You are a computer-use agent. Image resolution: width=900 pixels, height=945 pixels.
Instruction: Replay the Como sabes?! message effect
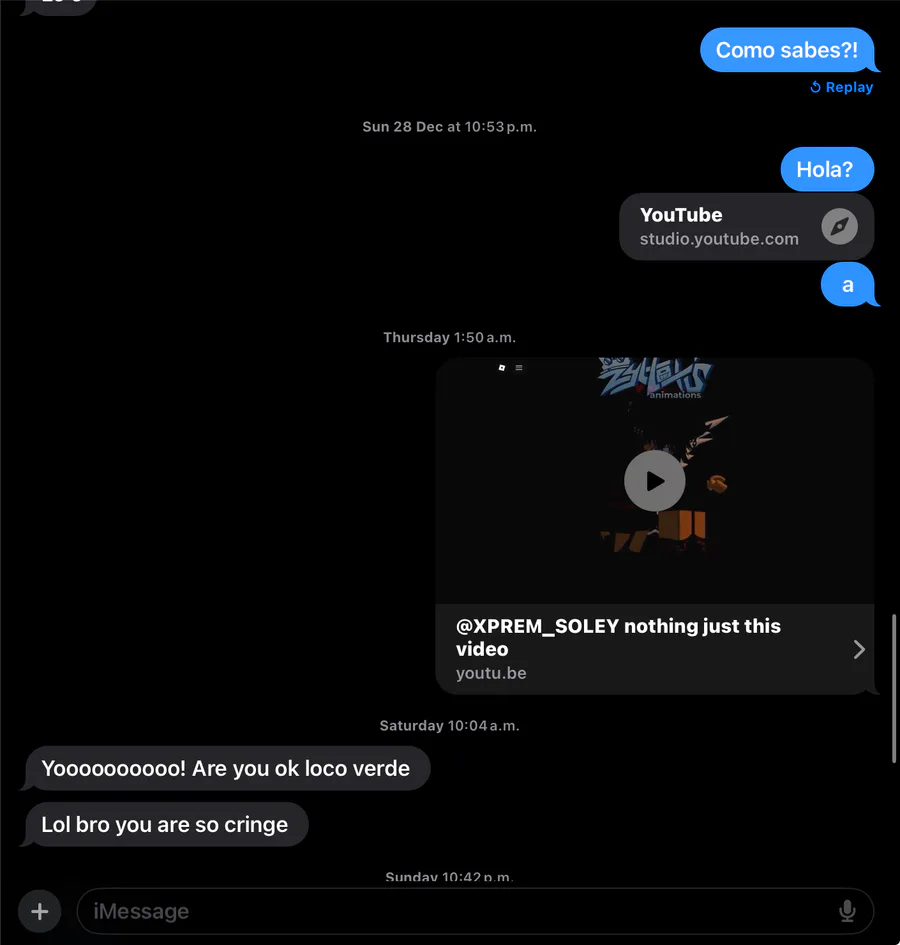click(x=842, y=87)
